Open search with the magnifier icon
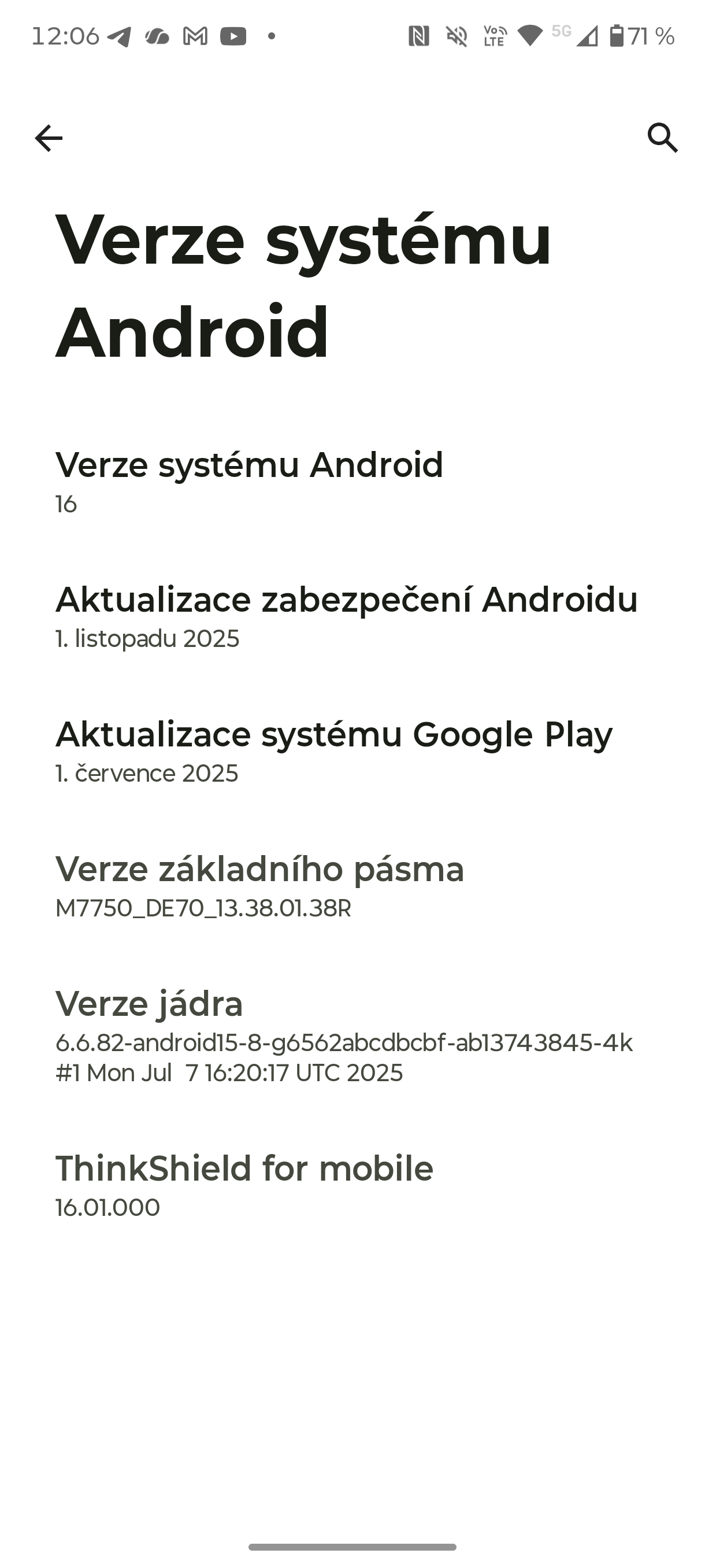705x1568 pixels. pyautogui.click(x=663, y=139)
